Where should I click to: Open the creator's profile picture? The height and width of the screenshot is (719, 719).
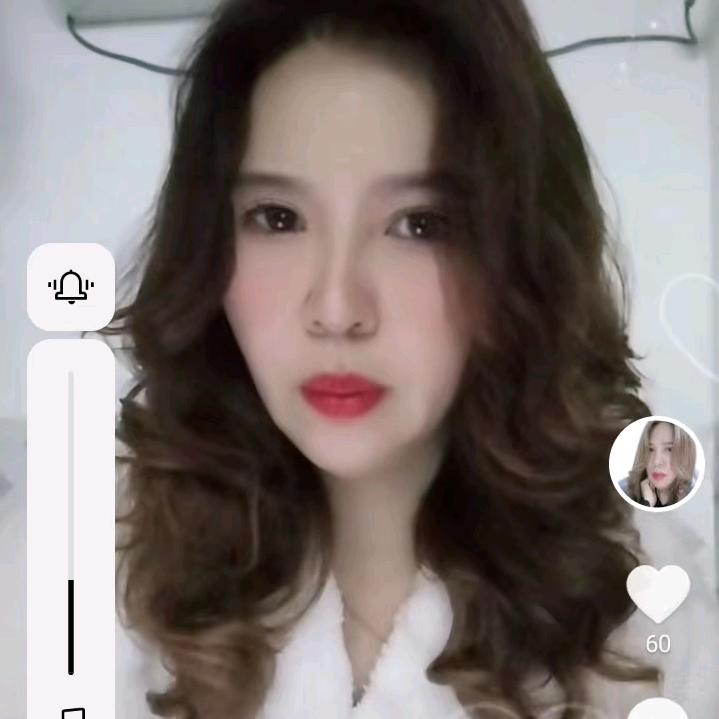tap(656, 464)
